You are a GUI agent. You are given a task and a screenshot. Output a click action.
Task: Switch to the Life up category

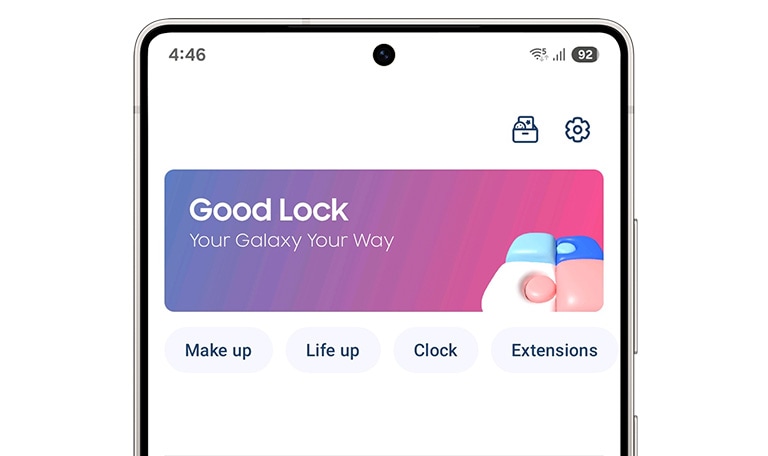[x=332, y=350]
